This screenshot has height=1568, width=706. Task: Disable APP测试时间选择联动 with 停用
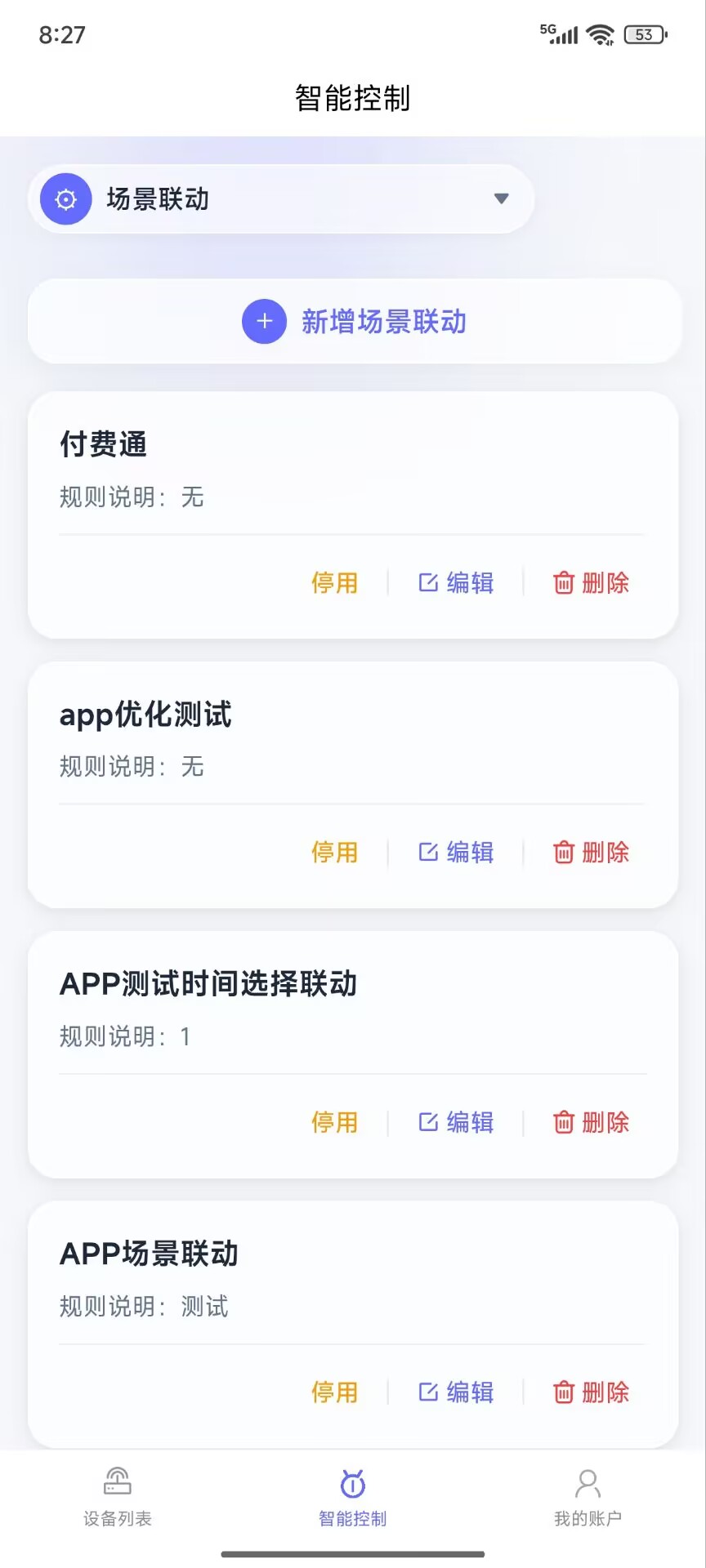[x=334, y=1122]
